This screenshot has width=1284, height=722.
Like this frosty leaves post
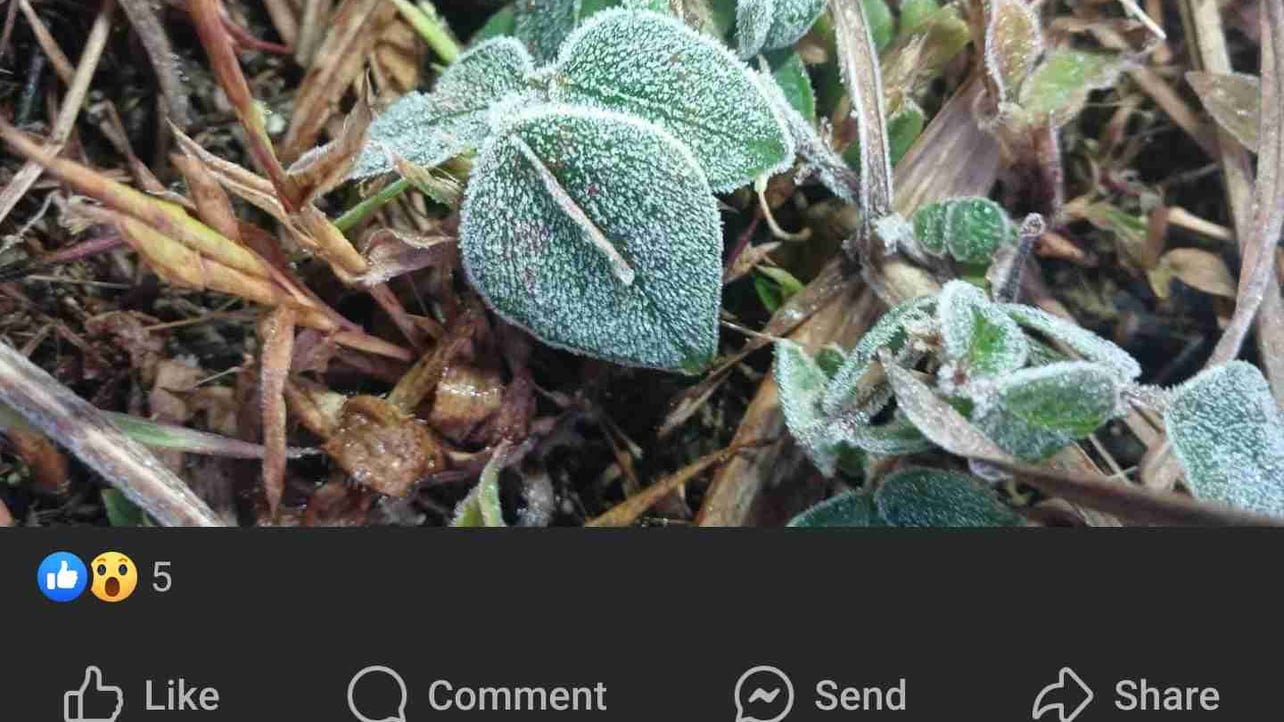[x=142, y=695]
